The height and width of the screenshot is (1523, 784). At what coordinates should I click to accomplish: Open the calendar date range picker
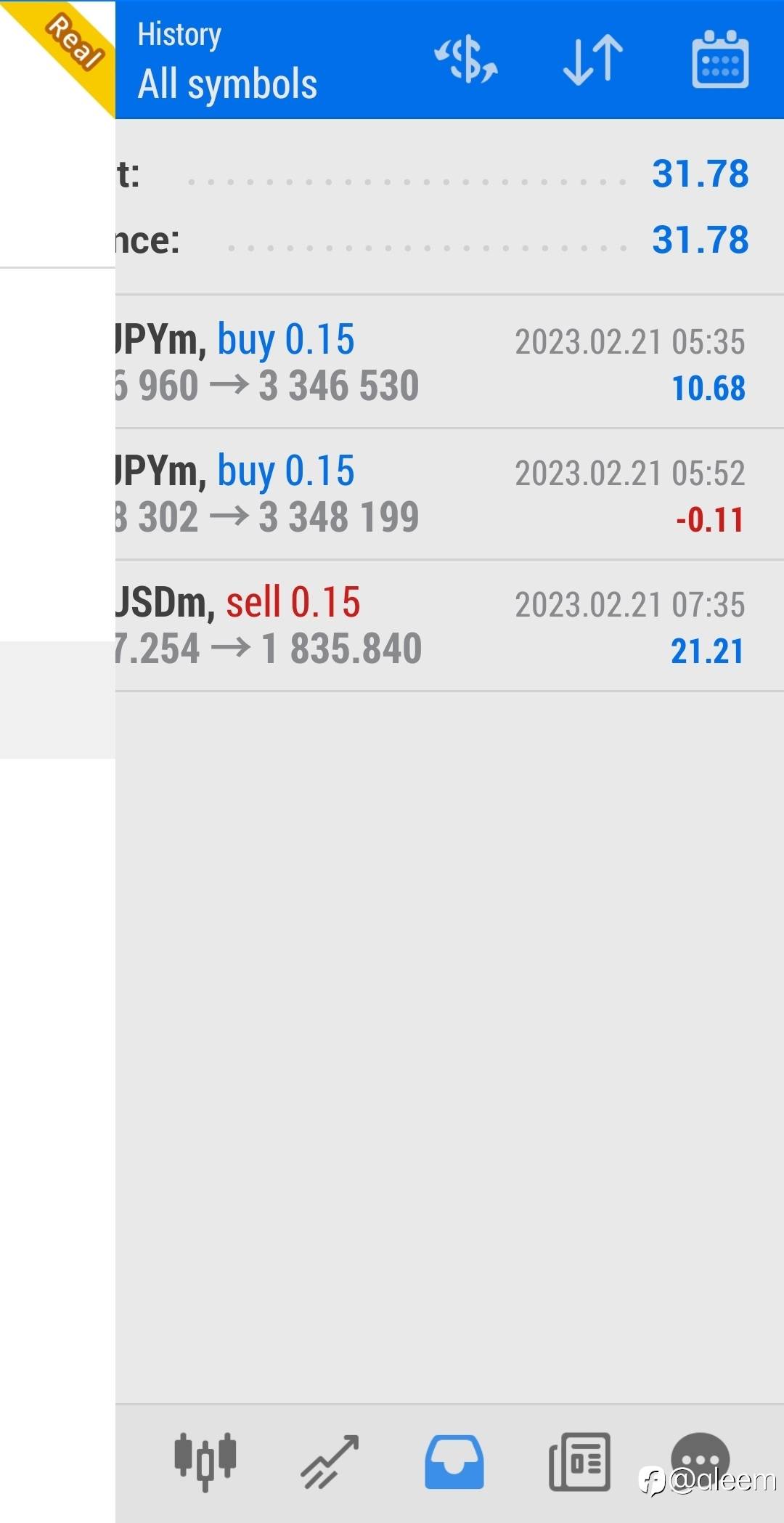point(720,60)
